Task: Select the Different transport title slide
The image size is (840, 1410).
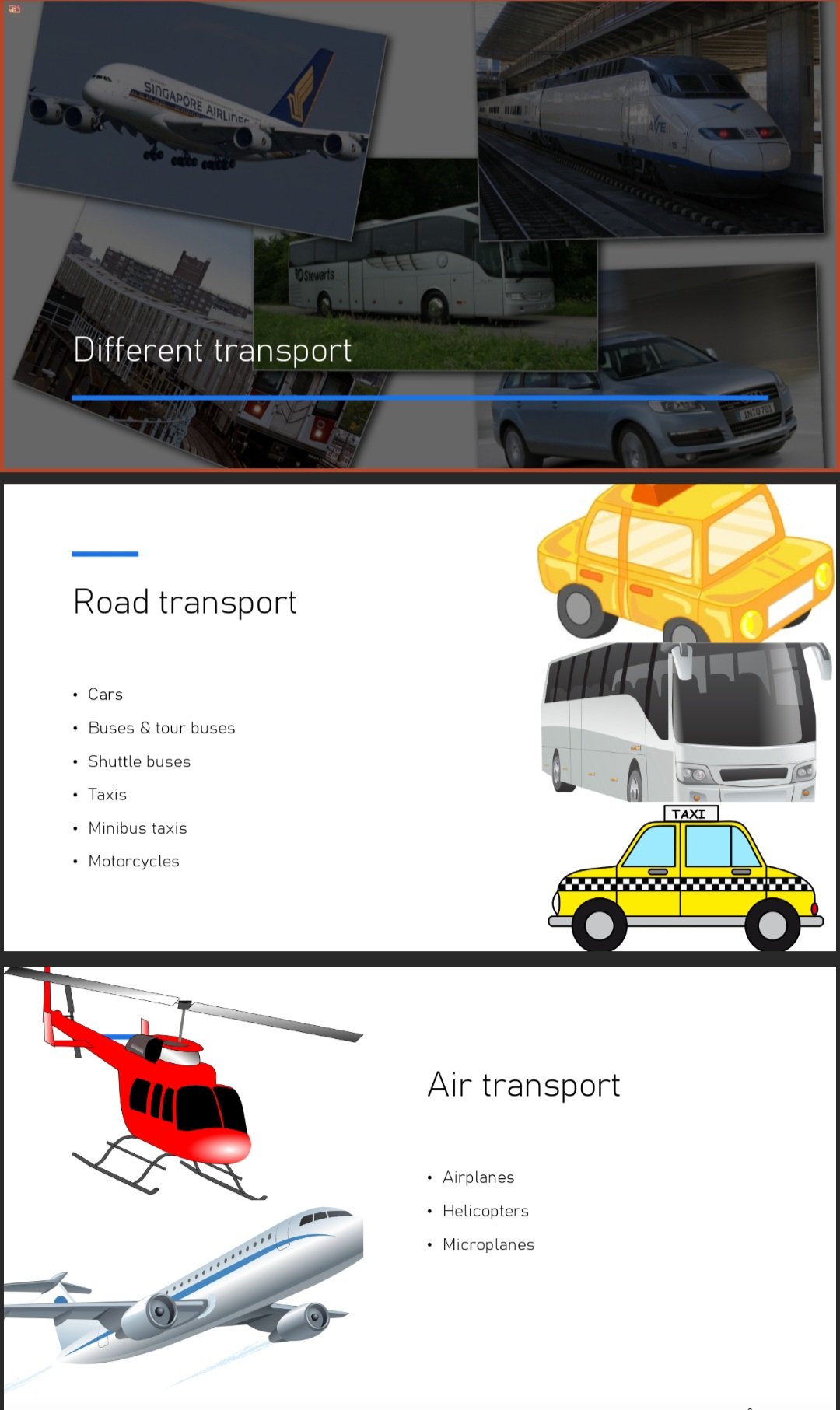Action: [x=420, y=235]
